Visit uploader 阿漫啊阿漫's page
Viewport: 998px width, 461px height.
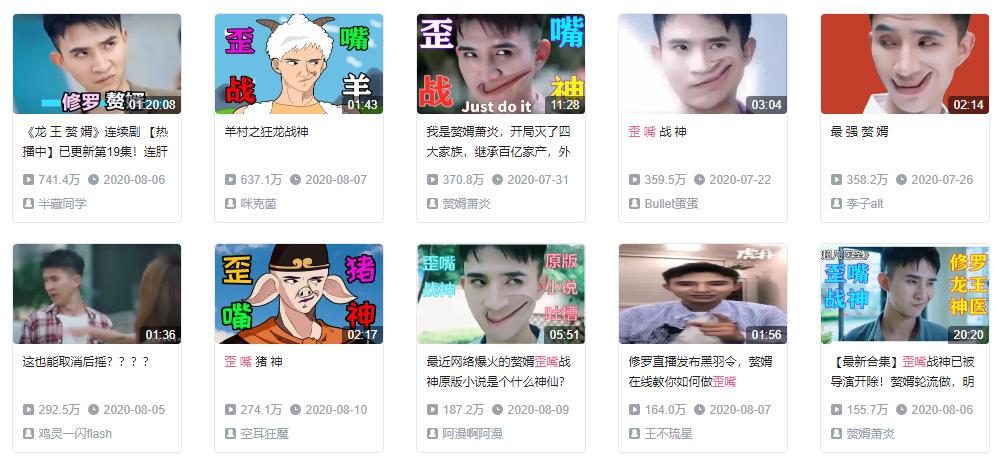click(472, 434)
